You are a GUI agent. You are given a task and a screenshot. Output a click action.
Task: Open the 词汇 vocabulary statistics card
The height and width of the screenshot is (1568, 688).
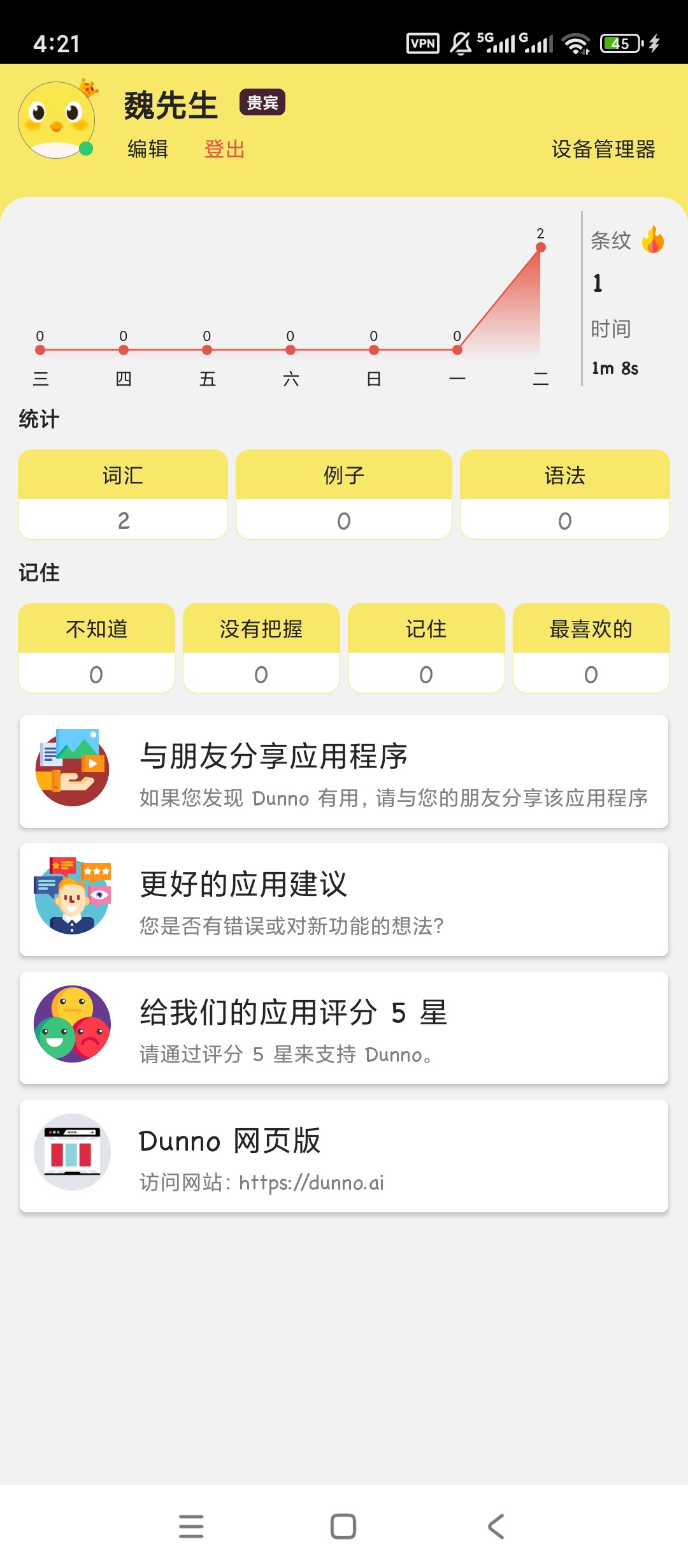point(123,495)
